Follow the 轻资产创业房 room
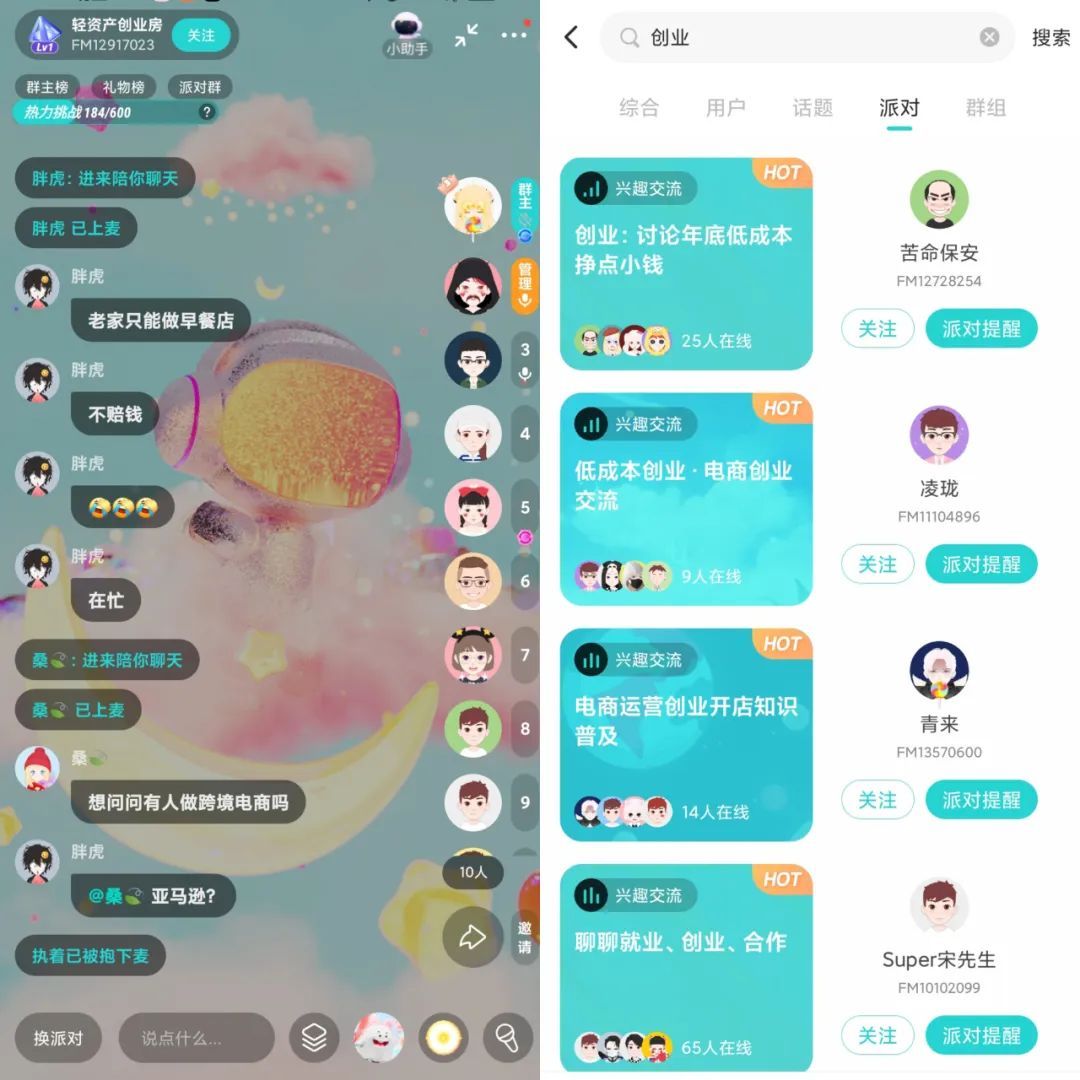 [x=200, y=36]
